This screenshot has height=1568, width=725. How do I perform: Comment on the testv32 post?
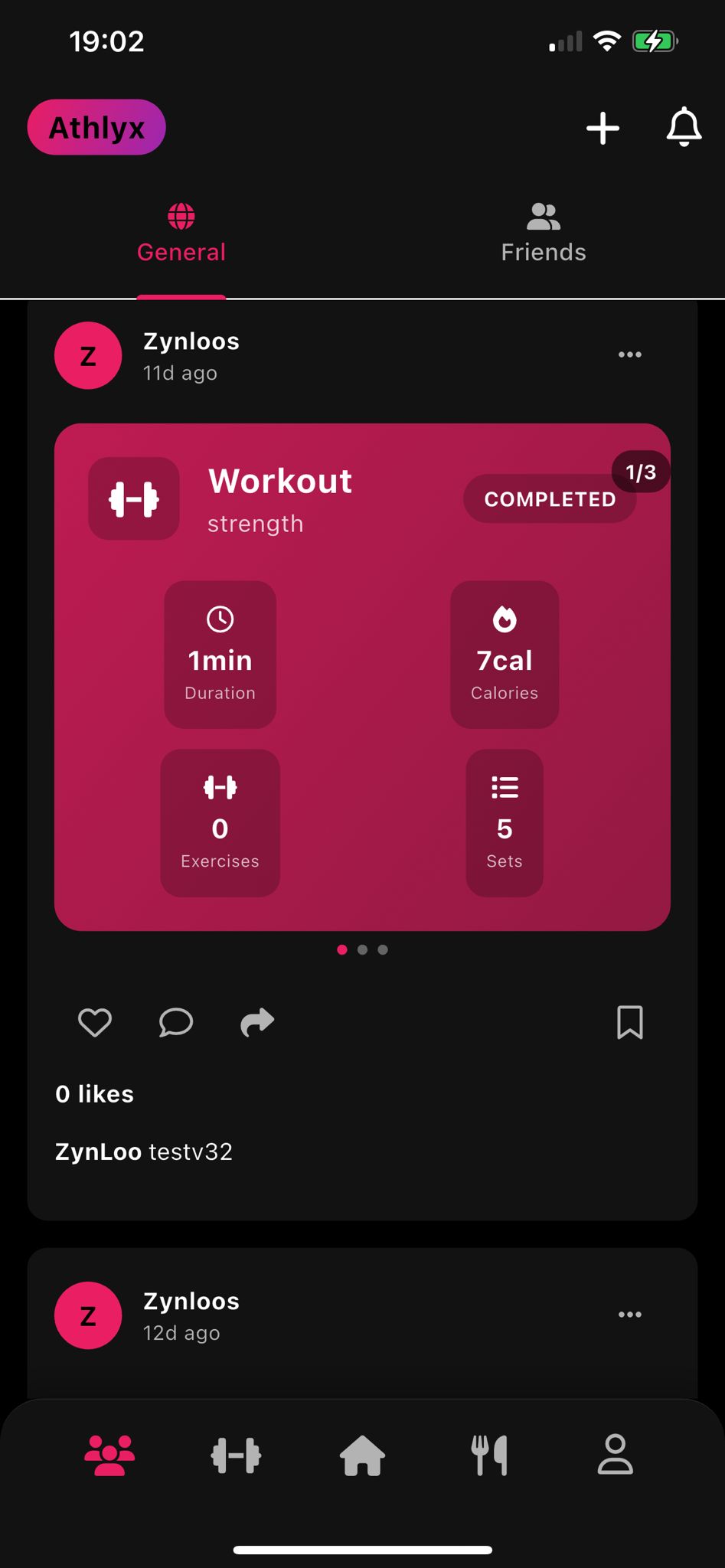coord(176,1022)
